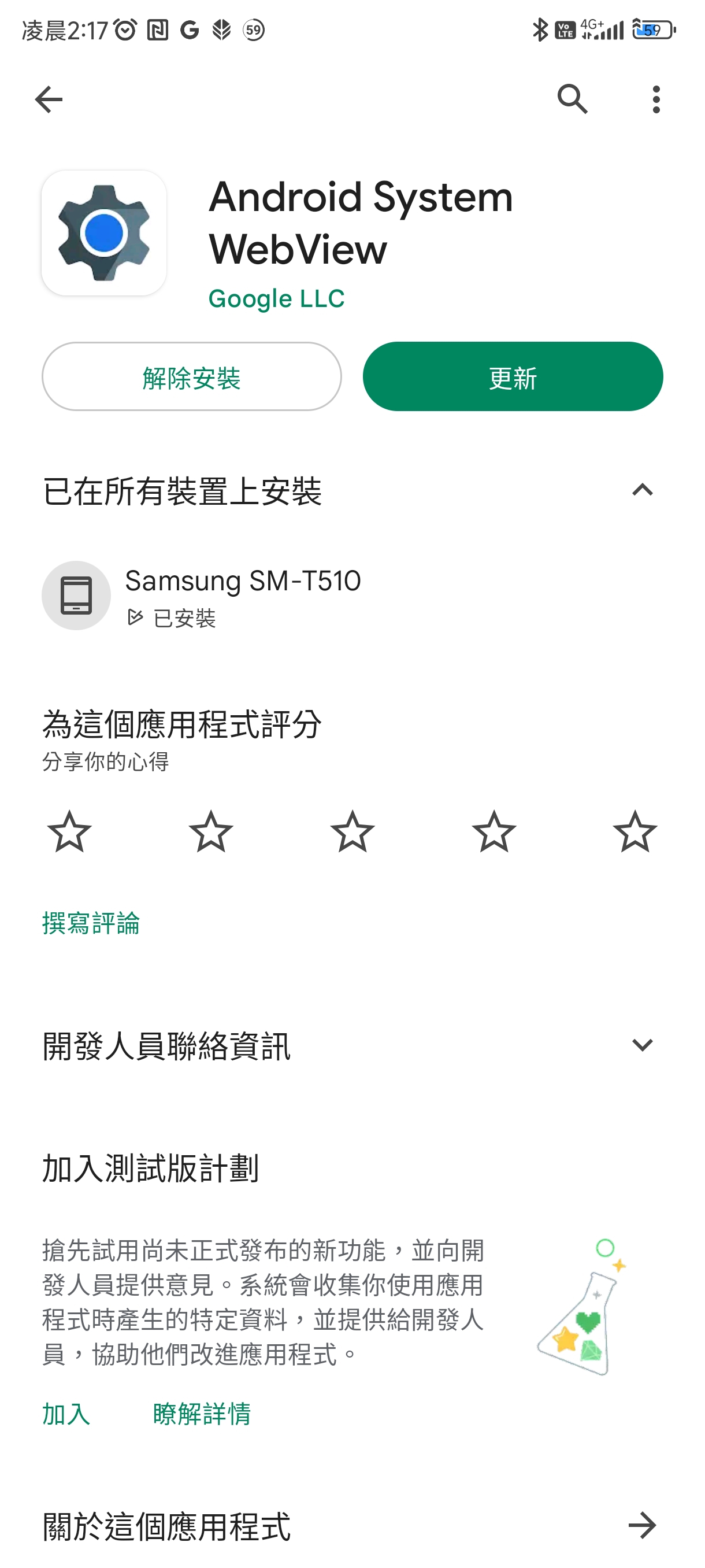Open the three-dot overflow menu

[656, 99]
